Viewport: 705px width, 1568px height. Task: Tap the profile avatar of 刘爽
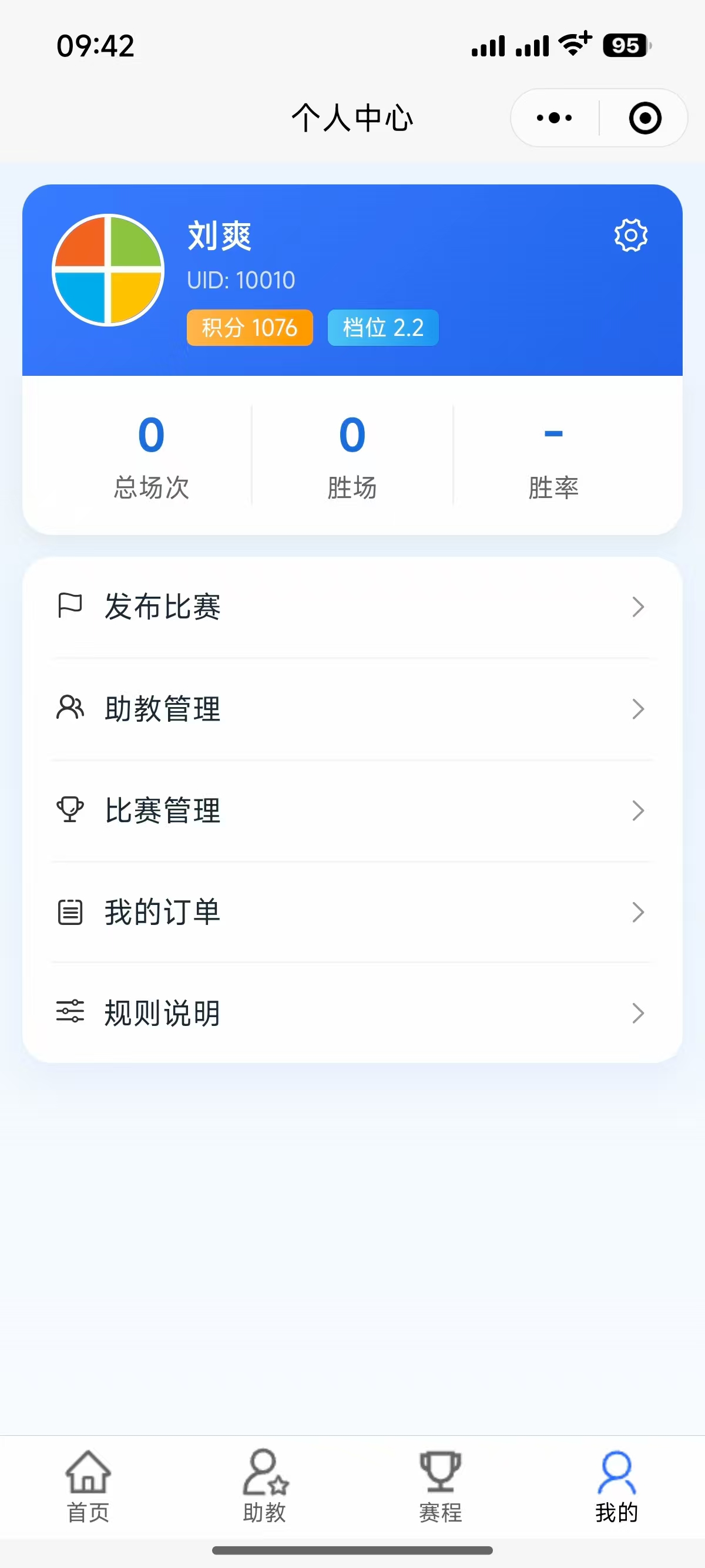108,270
